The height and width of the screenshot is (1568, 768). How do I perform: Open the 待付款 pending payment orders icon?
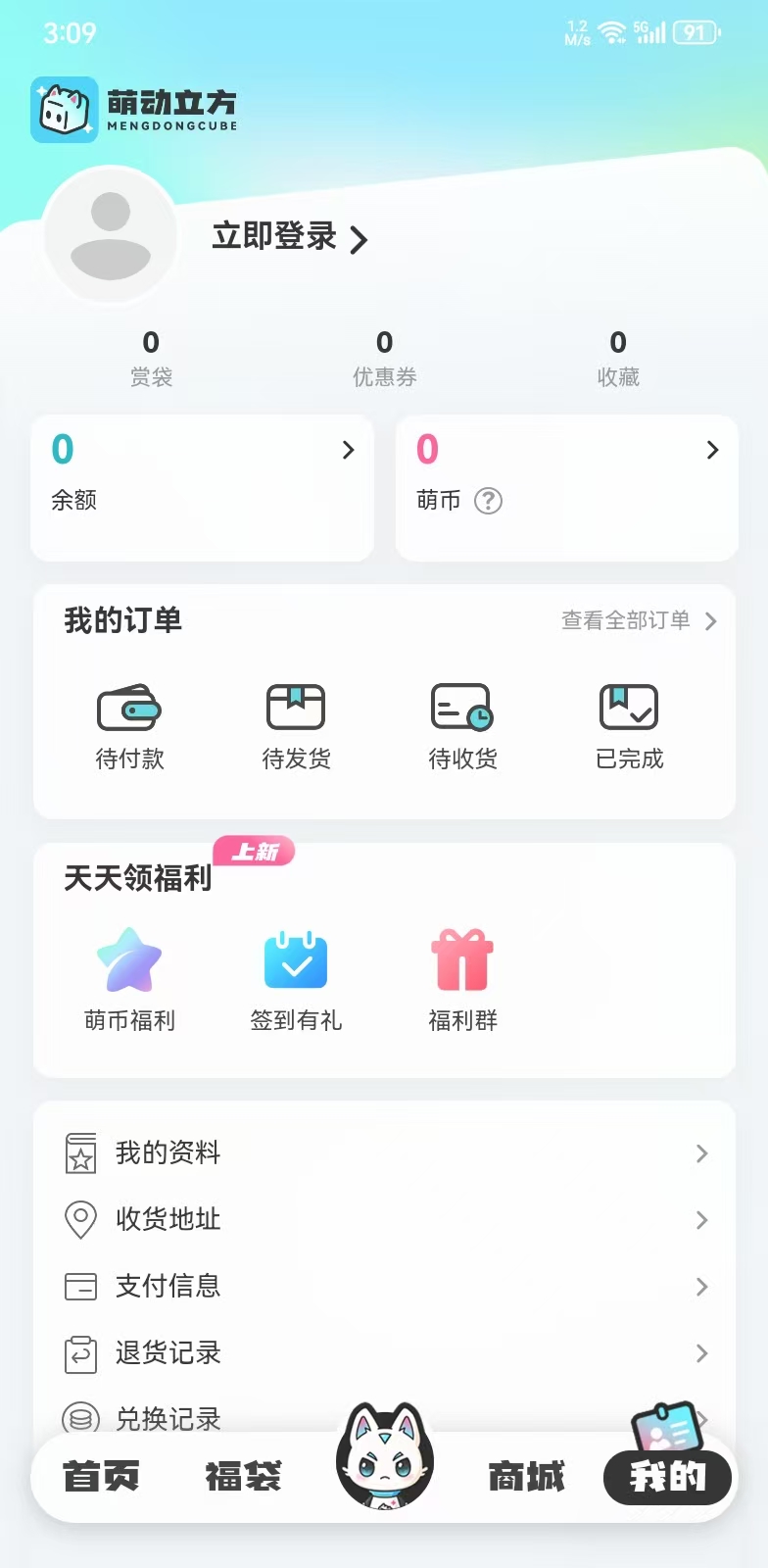point(128,708)
